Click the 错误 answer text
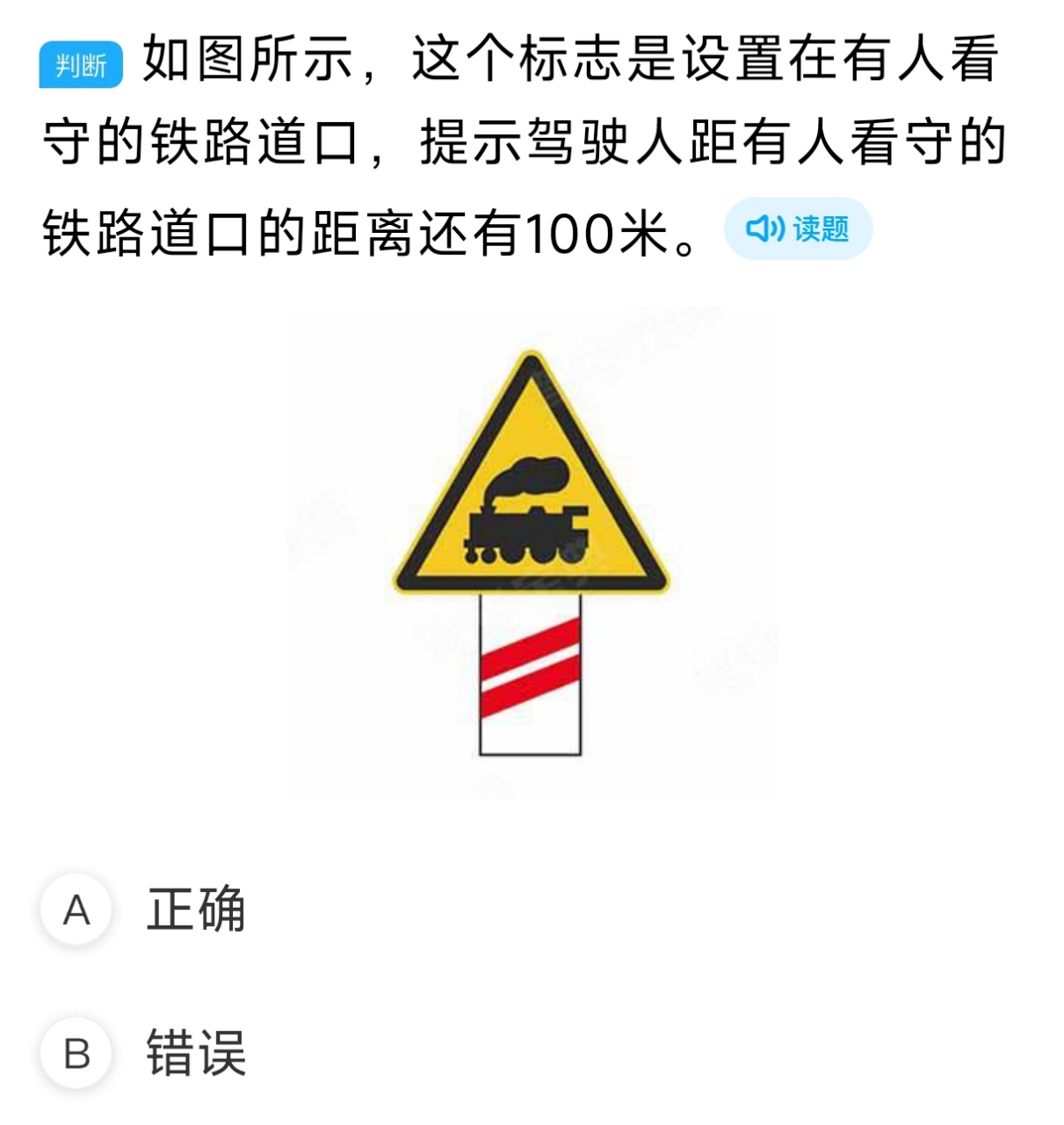Image resolution: width=1064 pixels, height=1125 pixels. (195, 1050)
